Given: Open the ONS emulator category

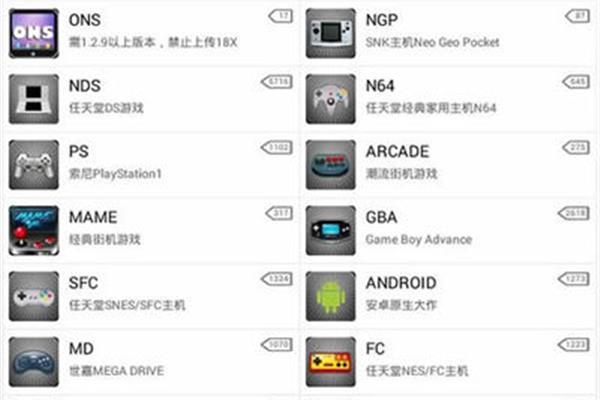Looking at the screenshot, I should coord(150,32).
